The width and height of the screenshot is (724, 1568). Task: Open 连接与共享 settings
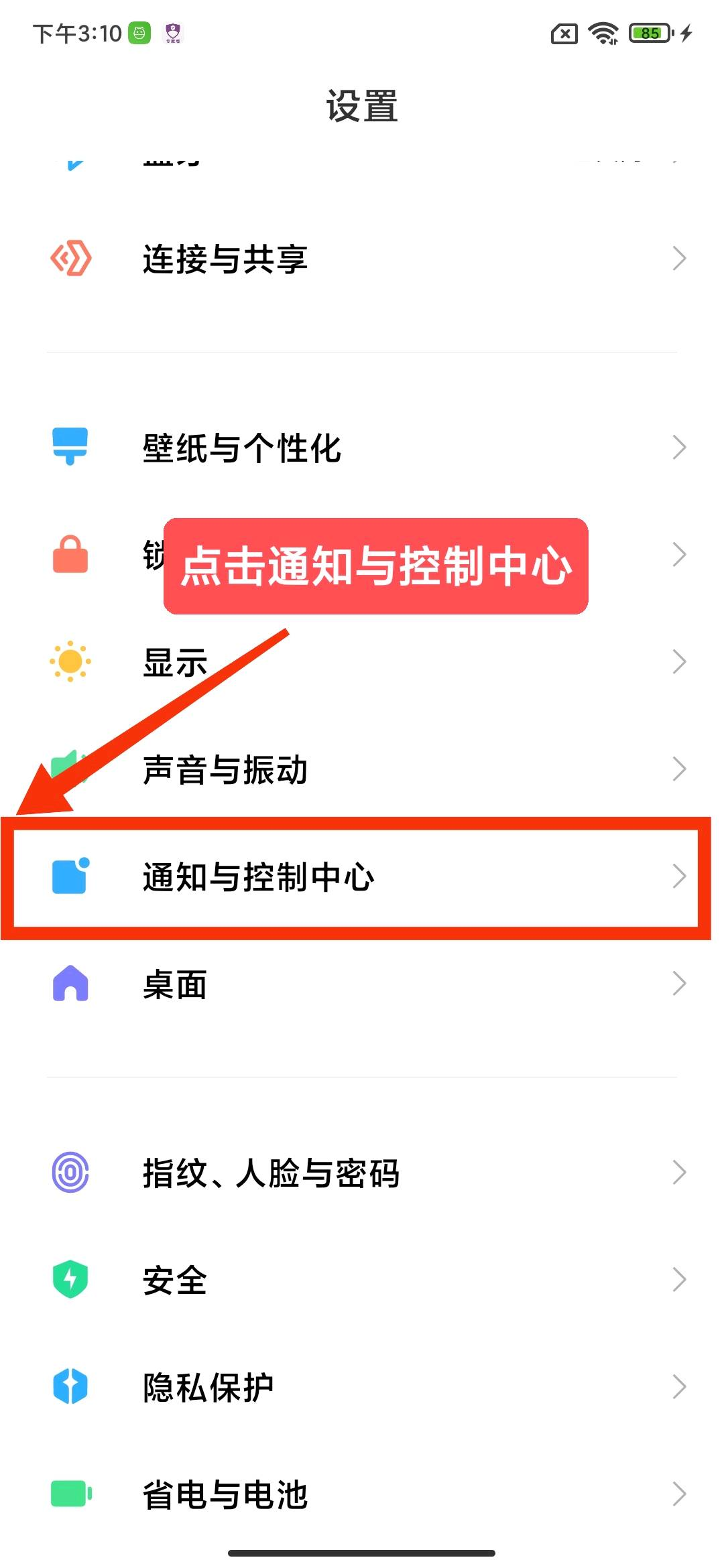(x=362, y=259)
